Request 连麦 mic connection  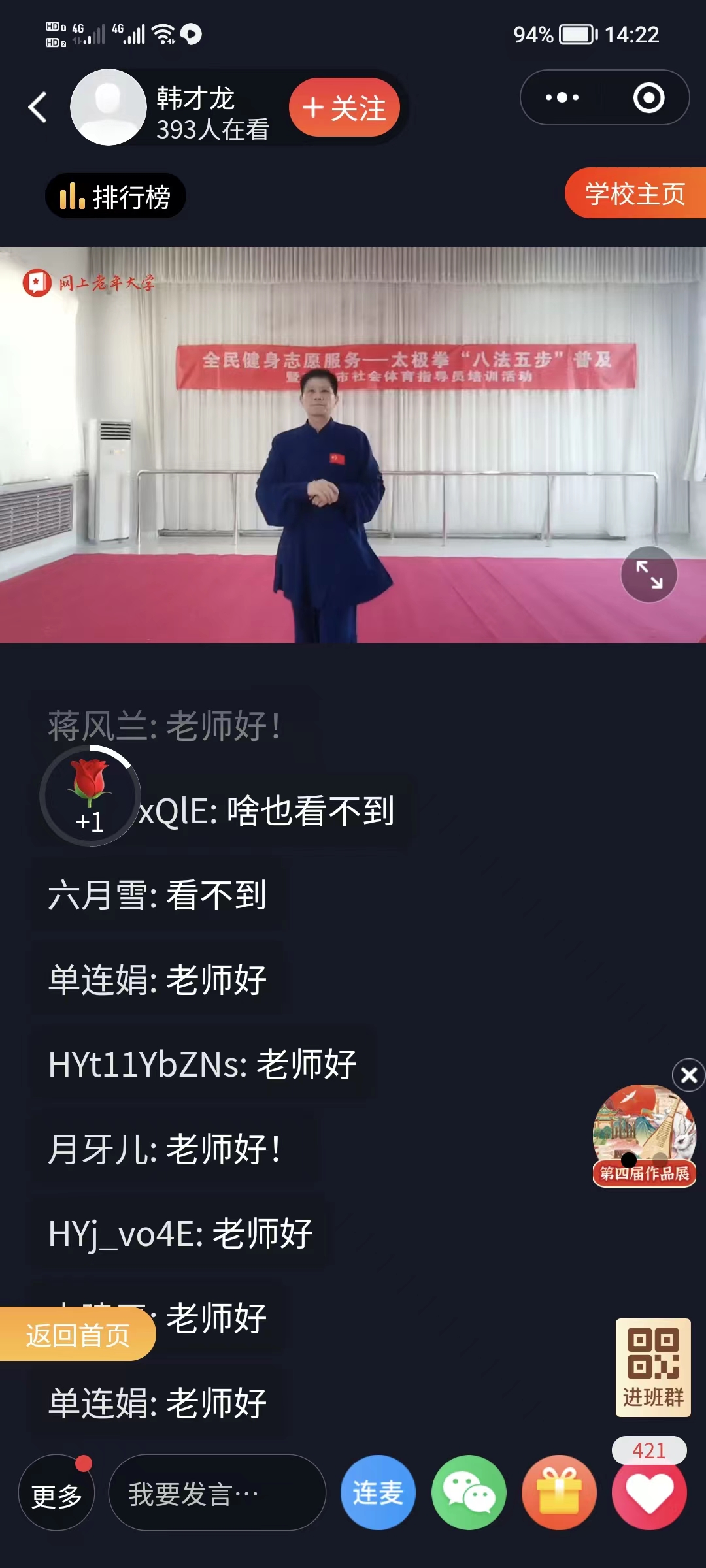pos(378,1493)
